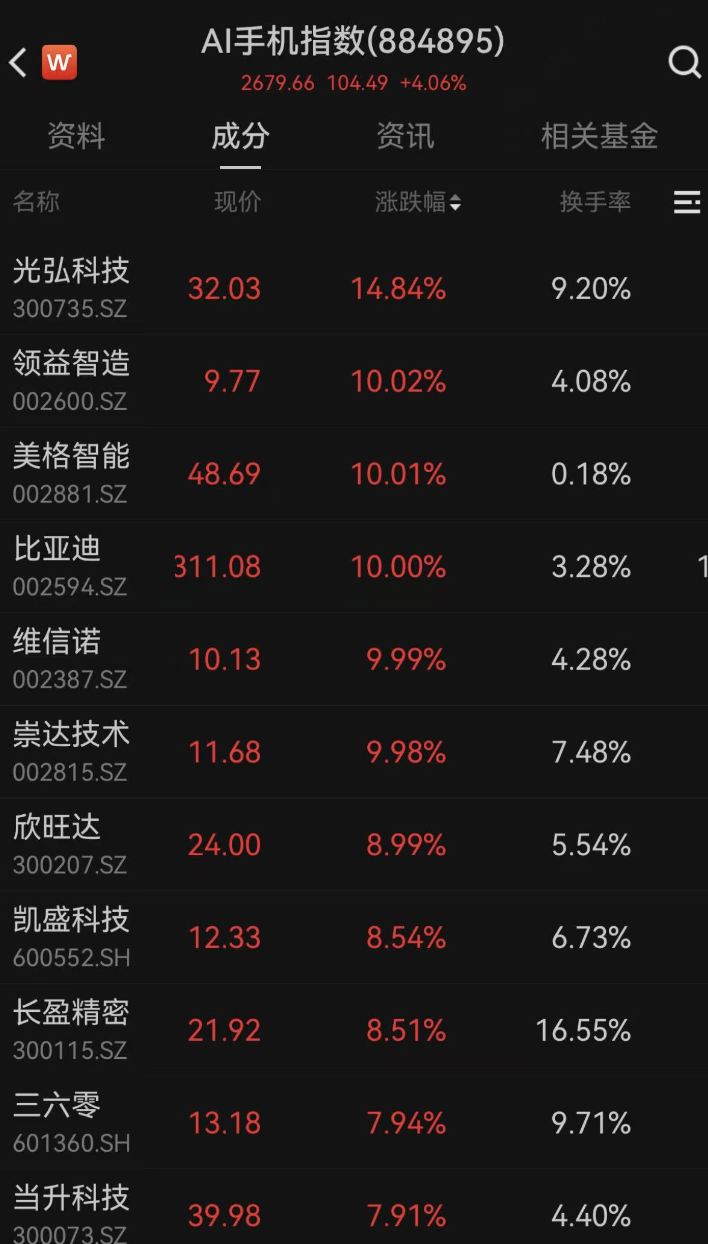The width and height of the screenshot is (708, 1244).
Task: Sort the list by 现价 column
Action: (x=238, y=202)
